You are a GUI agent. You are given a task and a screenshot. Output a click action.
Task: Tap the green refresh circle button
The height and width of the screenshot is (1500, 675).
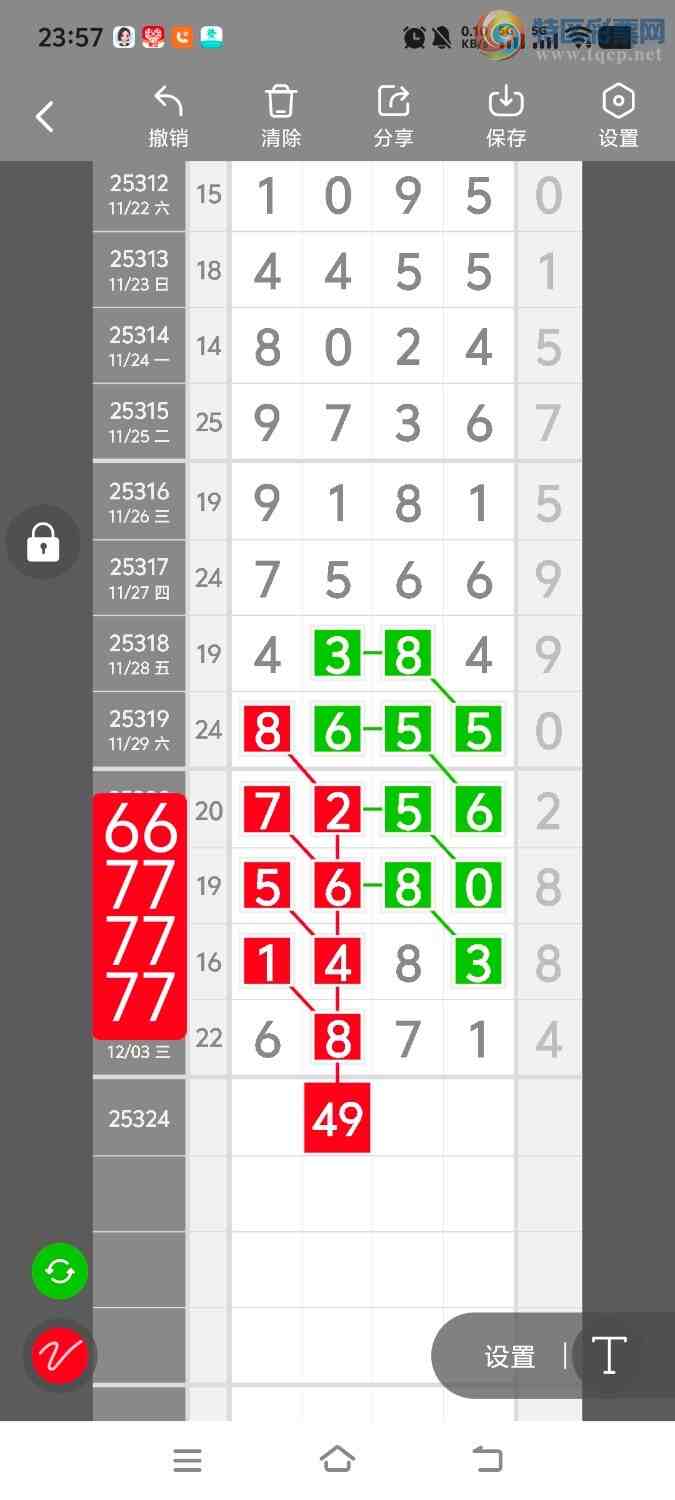(x=60, y=1271)
